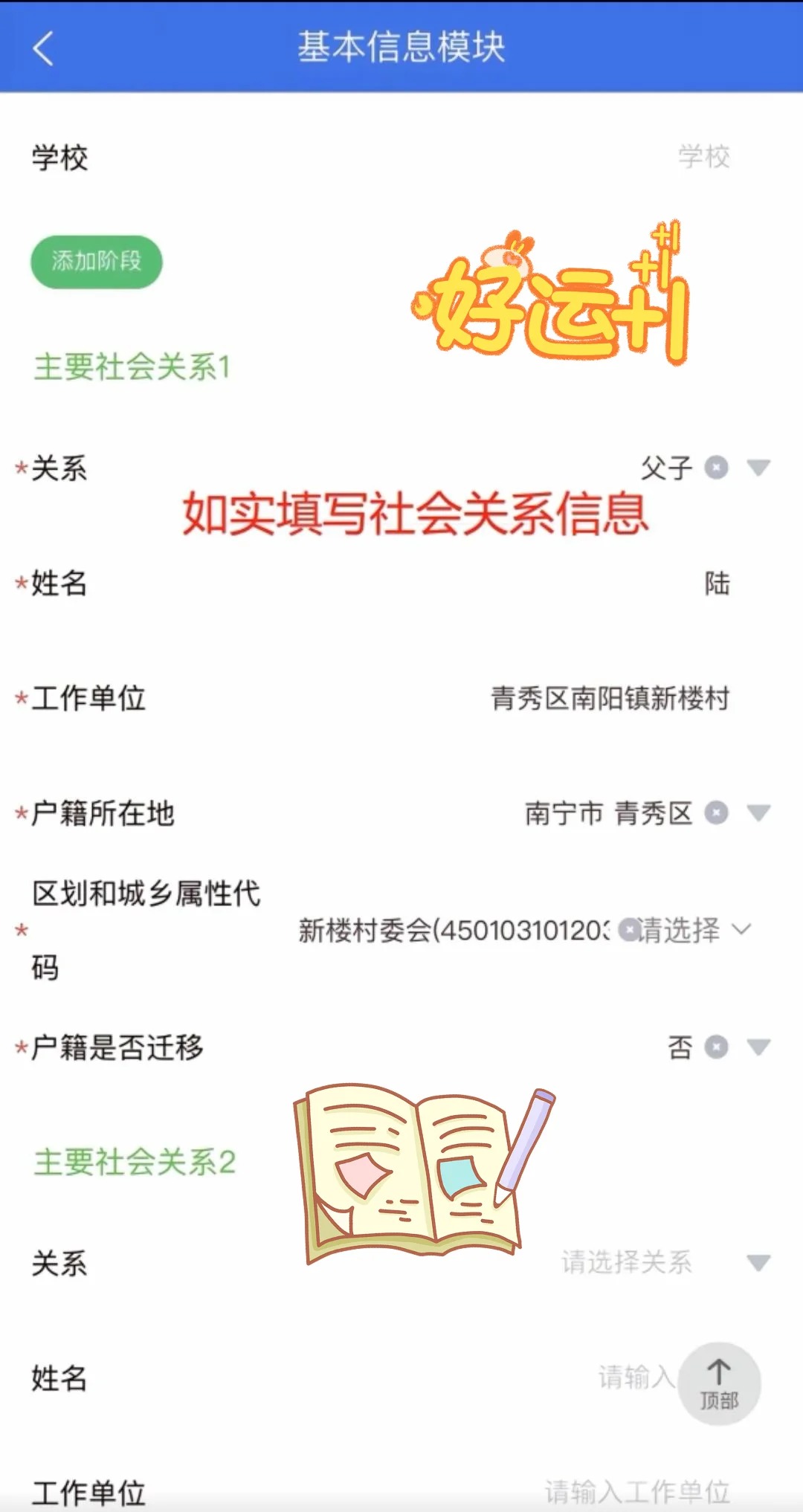Screen dimensions: 803x1512
Task: Clear the 新楼村委会 区划代码 value
Action: click(x=628, y=929)
